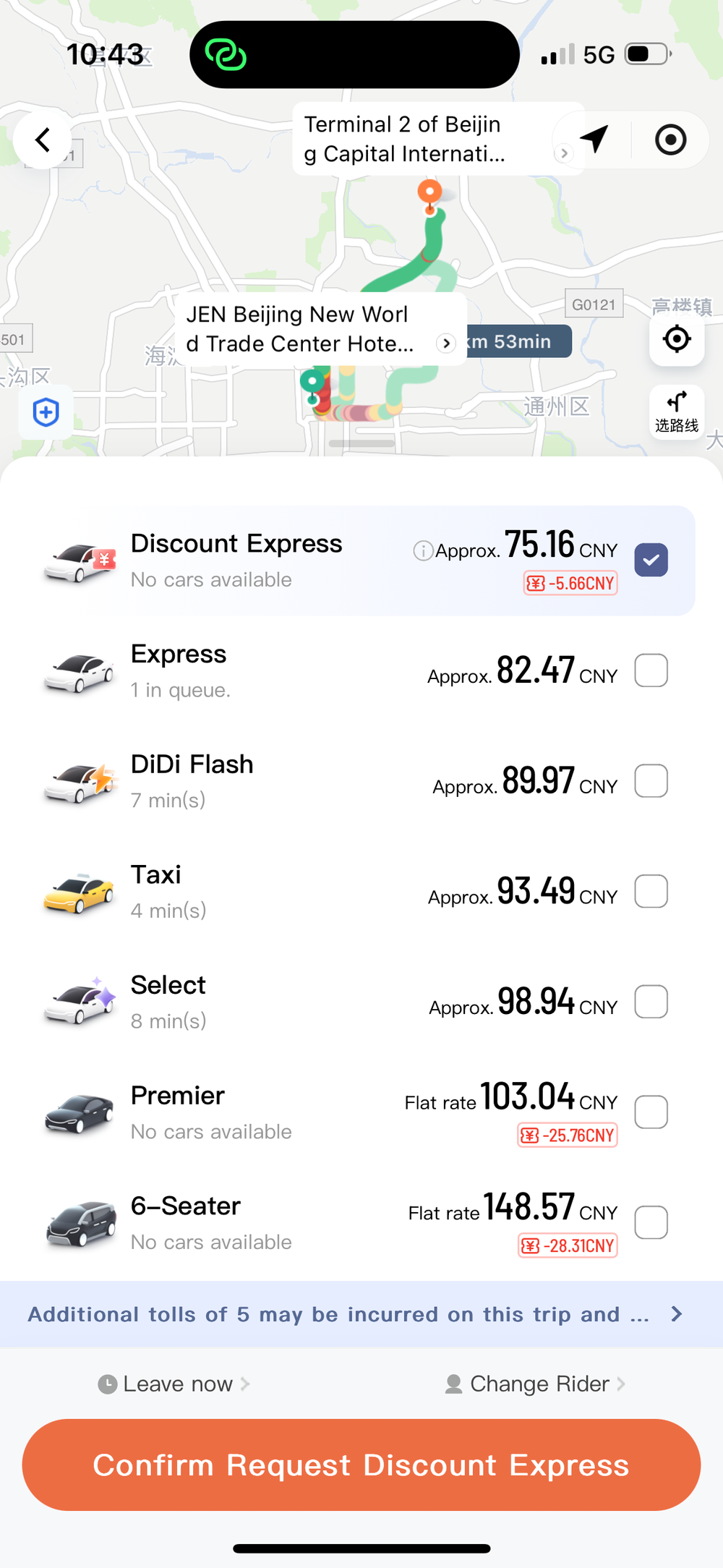Tap the blue safety shield icon
Screen dimensions: 723x1568
[x=46, y=411]
